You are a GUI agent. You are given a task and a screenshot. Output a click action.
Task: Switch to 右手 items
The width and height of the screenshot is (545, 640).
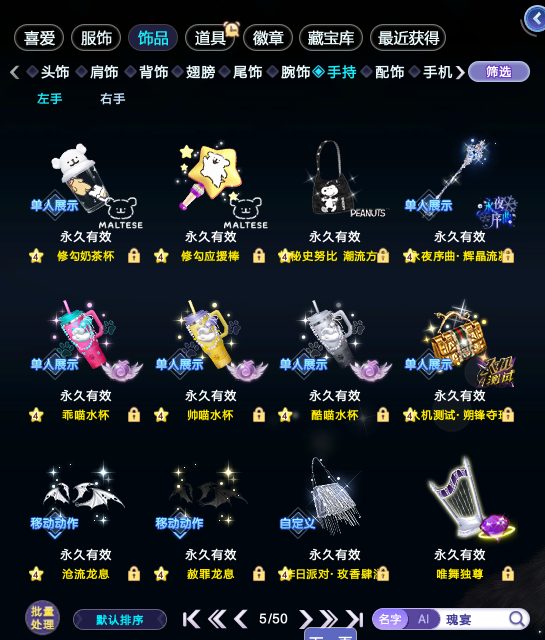click(113, 99)
